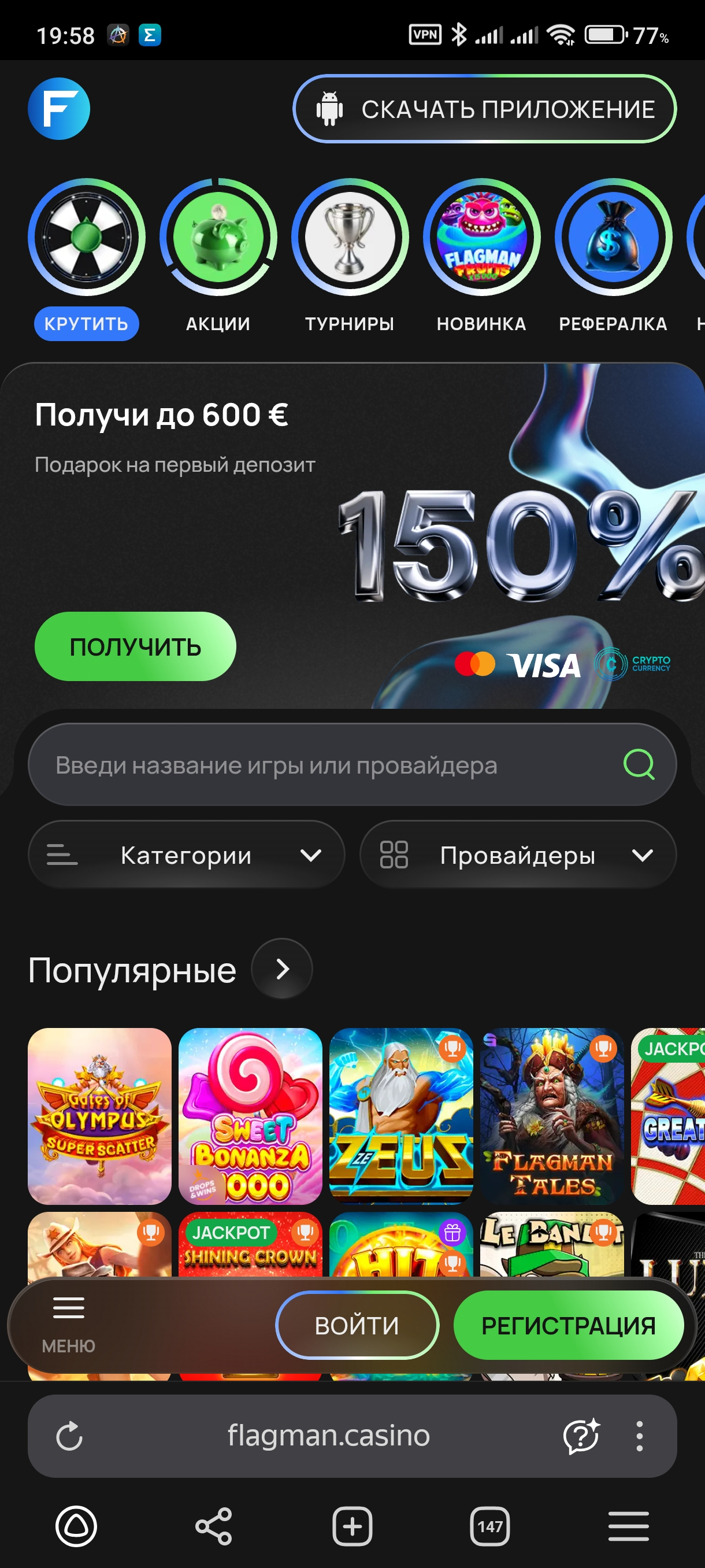Screen dimensions: 705x1568
Task: Open the Турниры trophy story
Action: (350, 238)
